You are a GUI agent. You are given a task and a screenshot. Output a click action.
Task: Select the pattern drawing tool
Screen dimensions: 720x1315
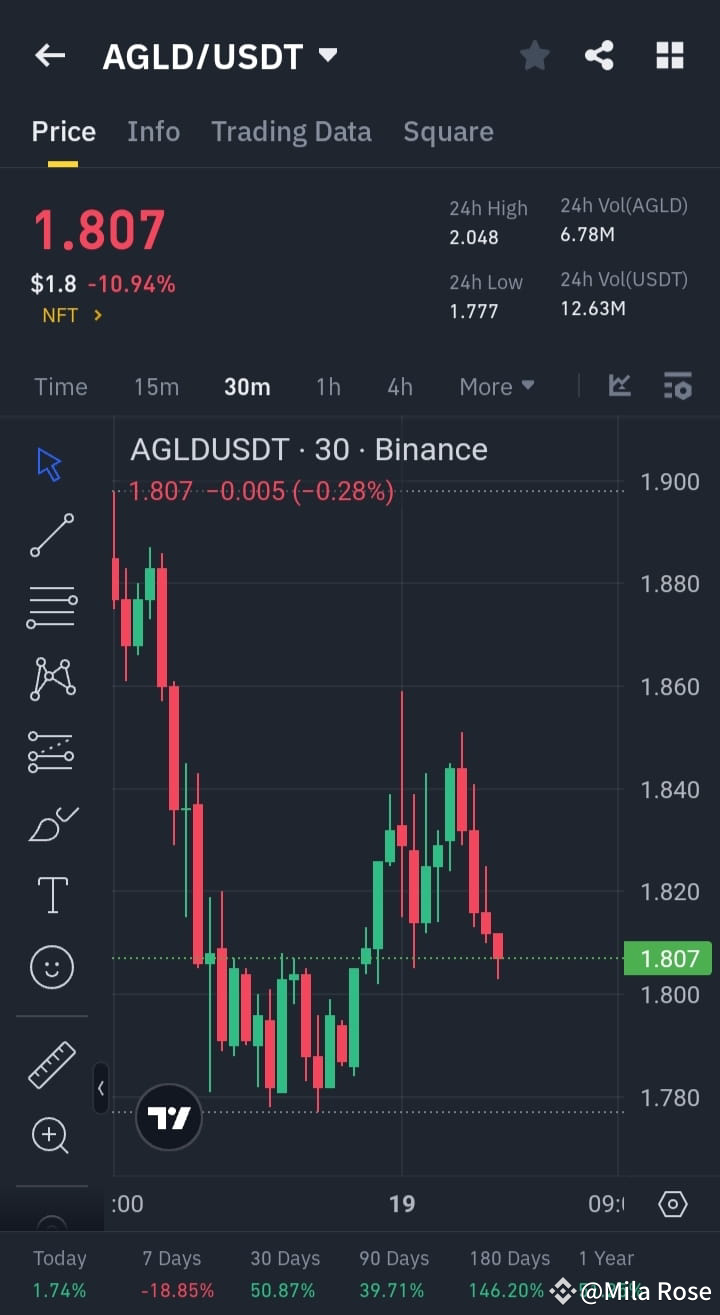click(x=50, y=678)
